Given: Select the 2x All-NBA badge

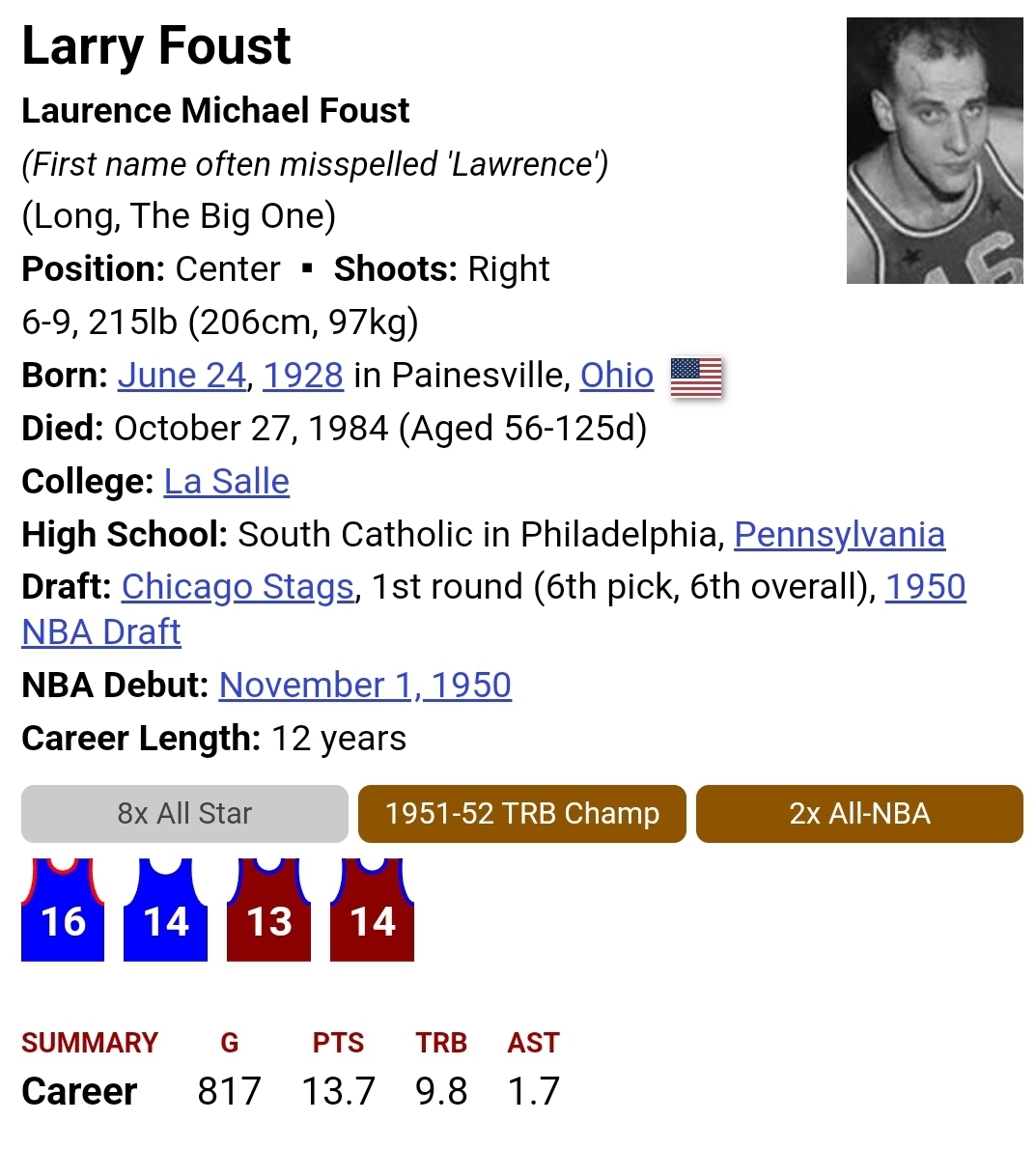Looking at the screenshot, I should point(858,814).
